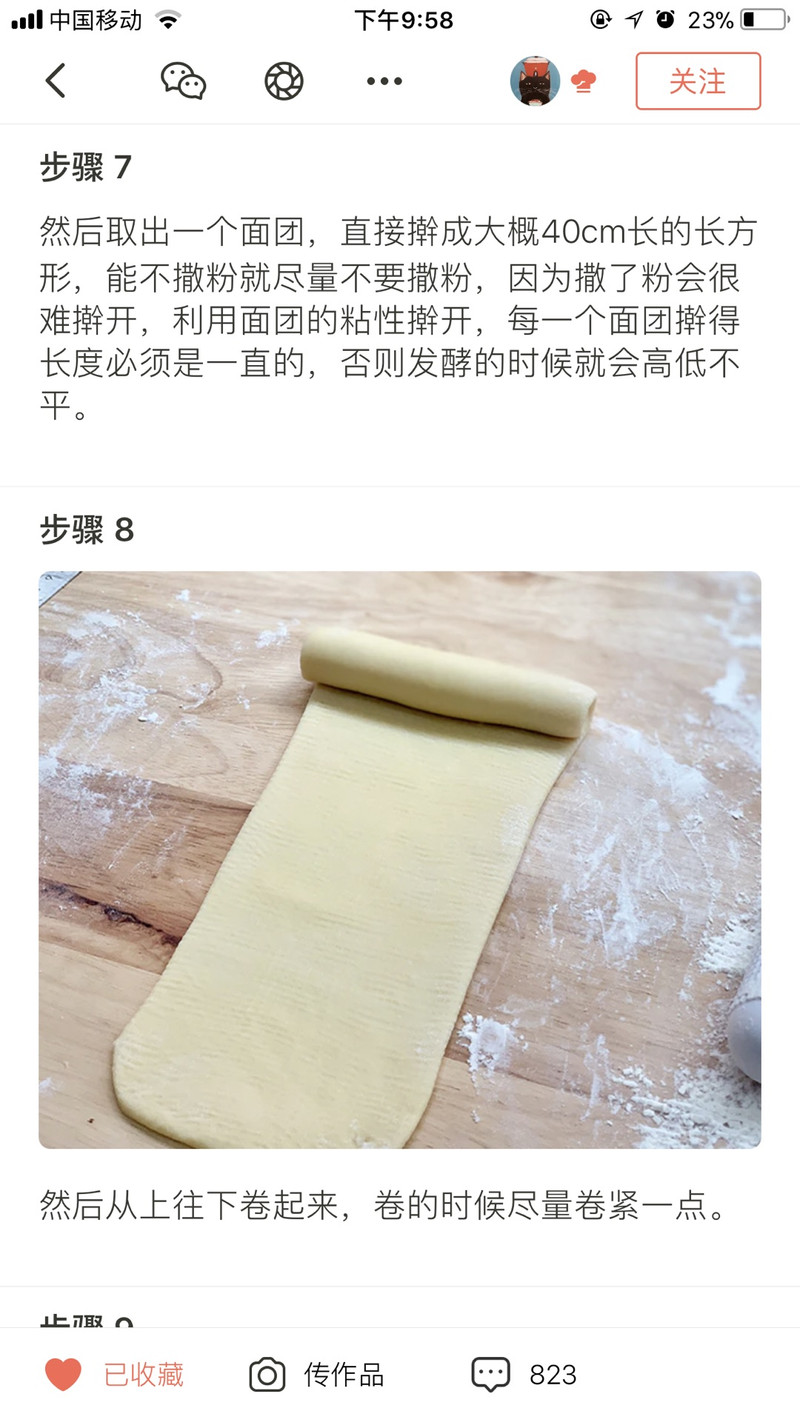Screen dimensions: 800x1422
Task: Go back with the top-left arrow
Action: pyautogui.click(x=56, y=81)
